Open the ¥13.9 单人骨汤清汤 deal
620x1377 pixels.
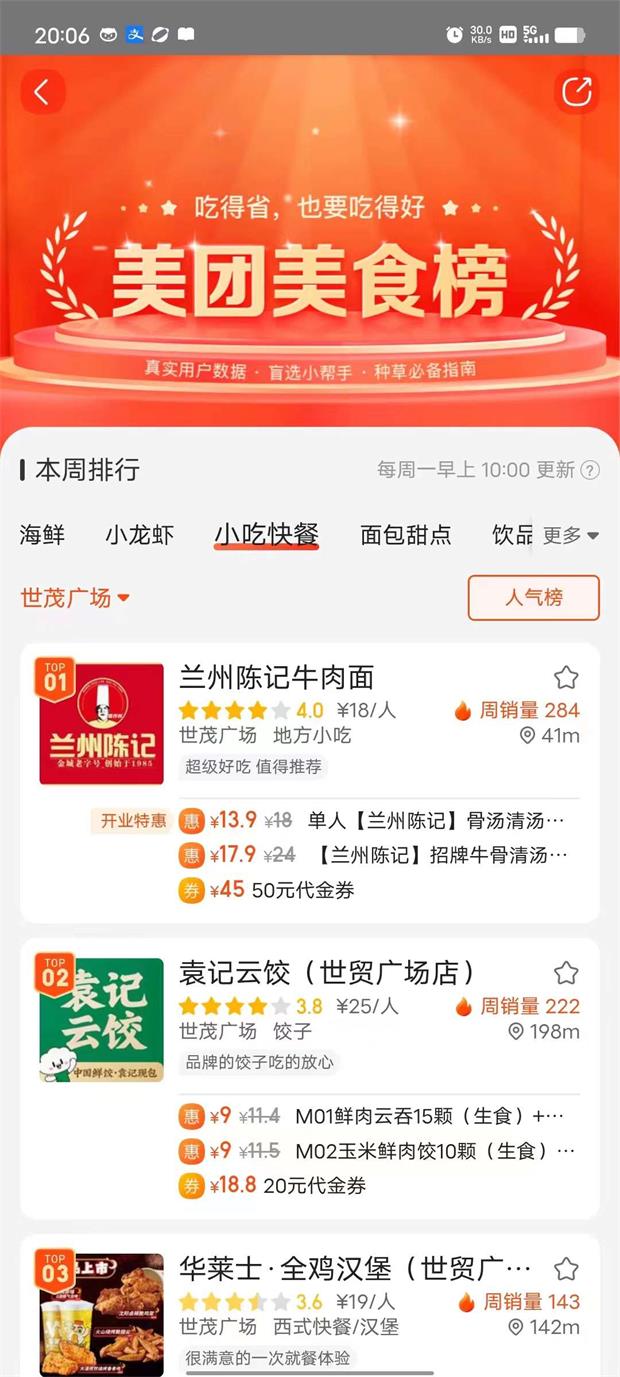click(380, 821)
